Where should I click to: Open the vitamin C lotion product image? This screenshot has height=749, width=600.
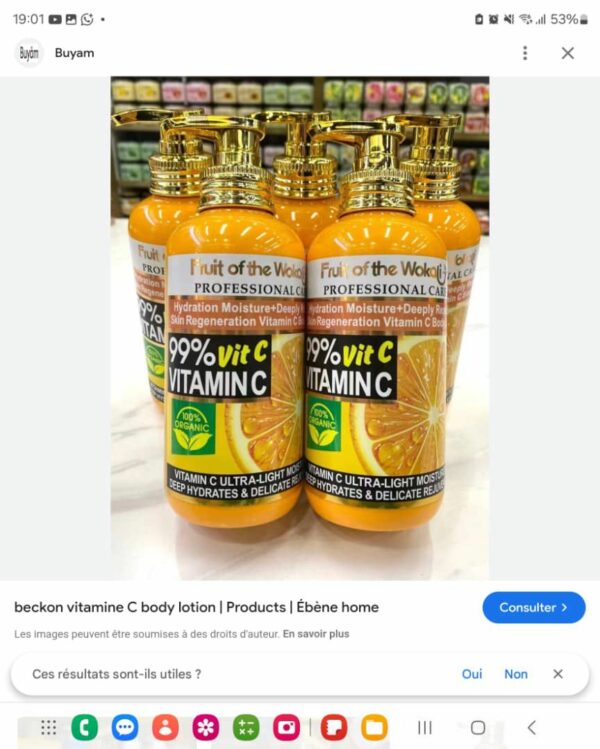click(x=300, y=328)
